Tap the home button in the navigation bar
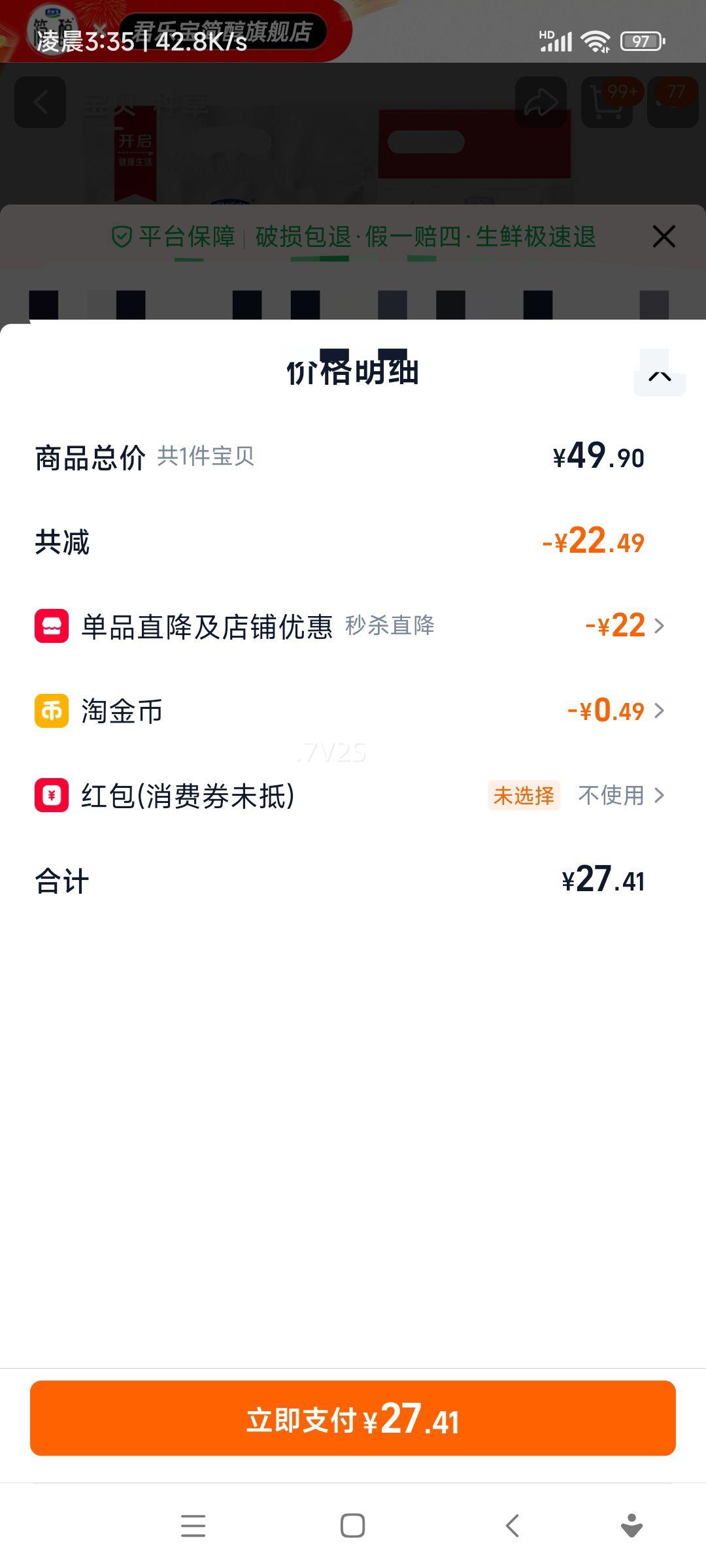Image resolution: width=706 pixels, height=1568 pixels. point(353,1526)
